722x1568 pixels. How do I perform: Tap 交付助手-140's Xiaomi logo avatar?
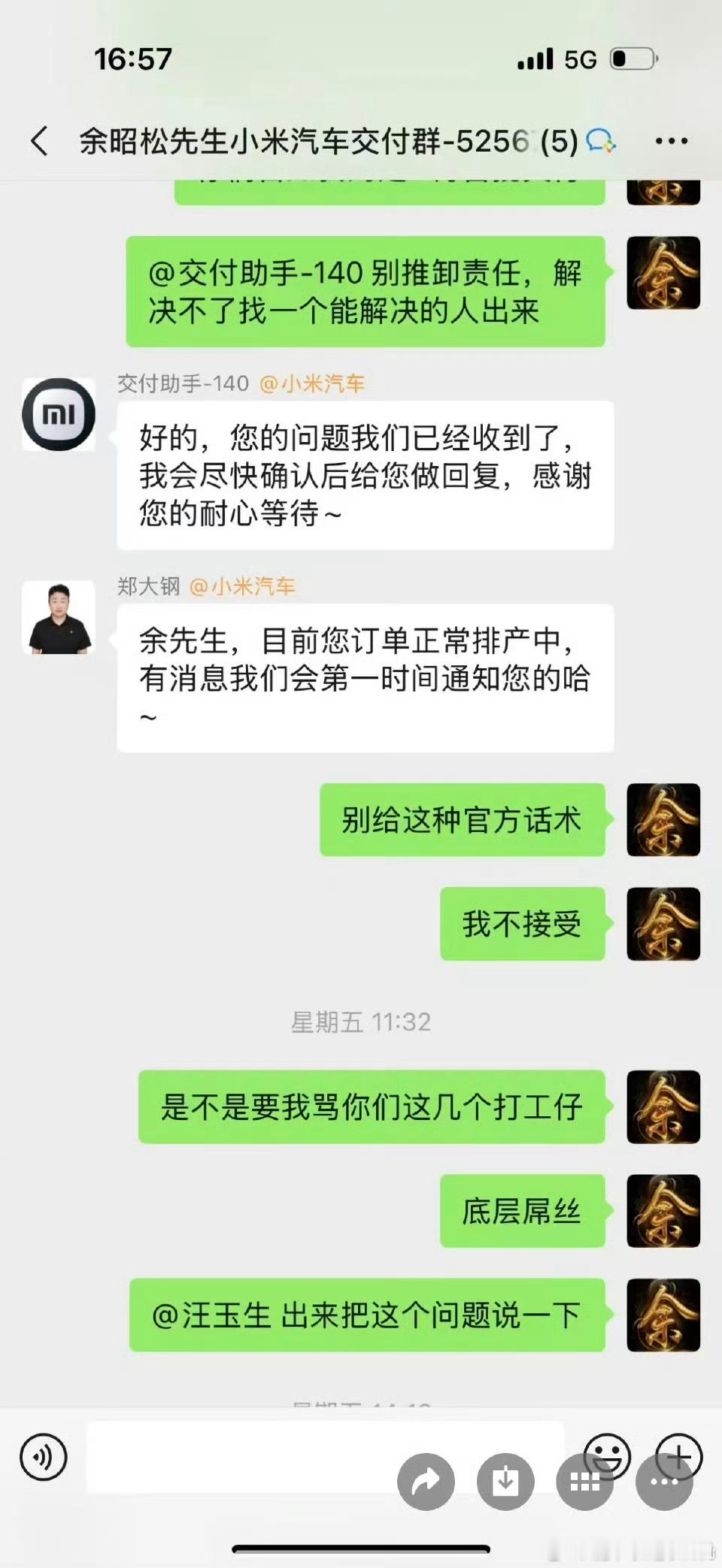[59, 414]
